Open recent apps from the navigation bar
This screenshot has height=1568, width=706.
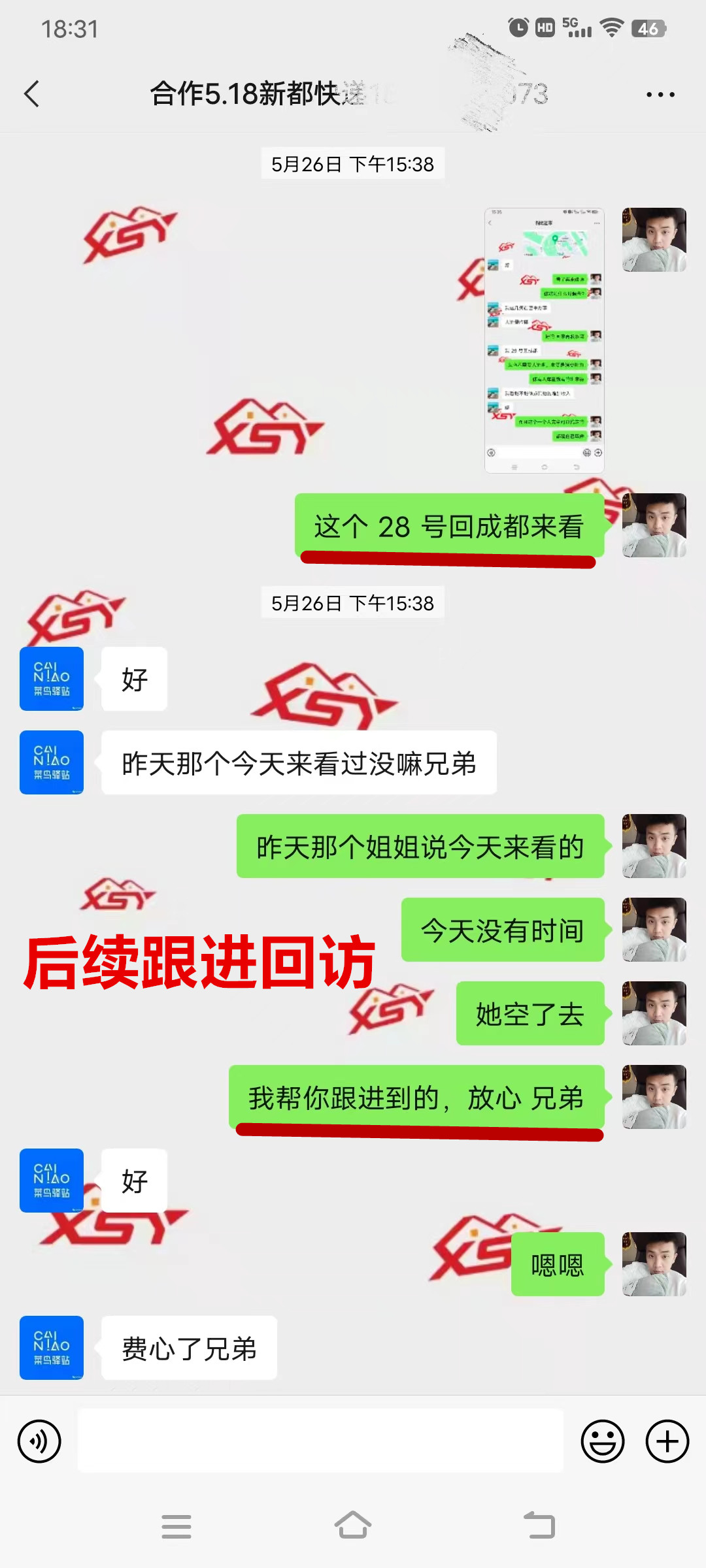pyautogui.click(x=176, y=1527)
